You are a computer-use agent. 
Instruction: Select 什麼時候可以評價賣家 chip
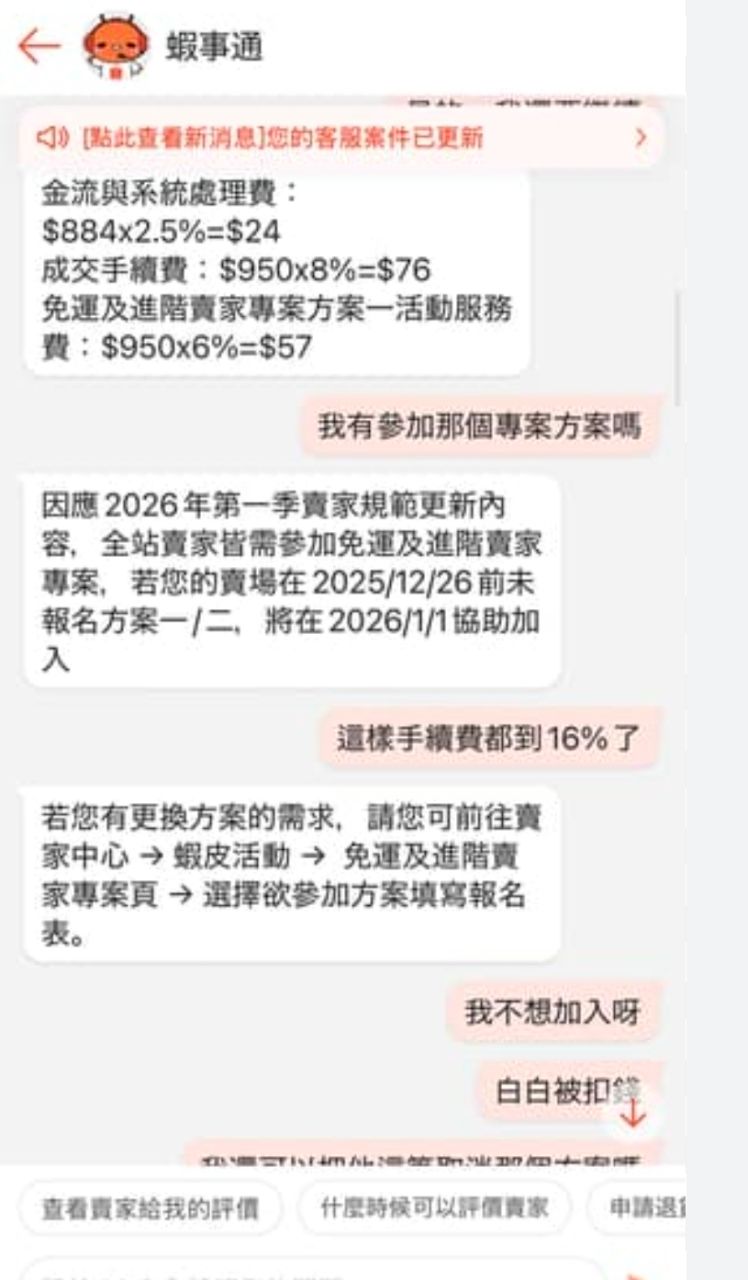coord(433,1208)
